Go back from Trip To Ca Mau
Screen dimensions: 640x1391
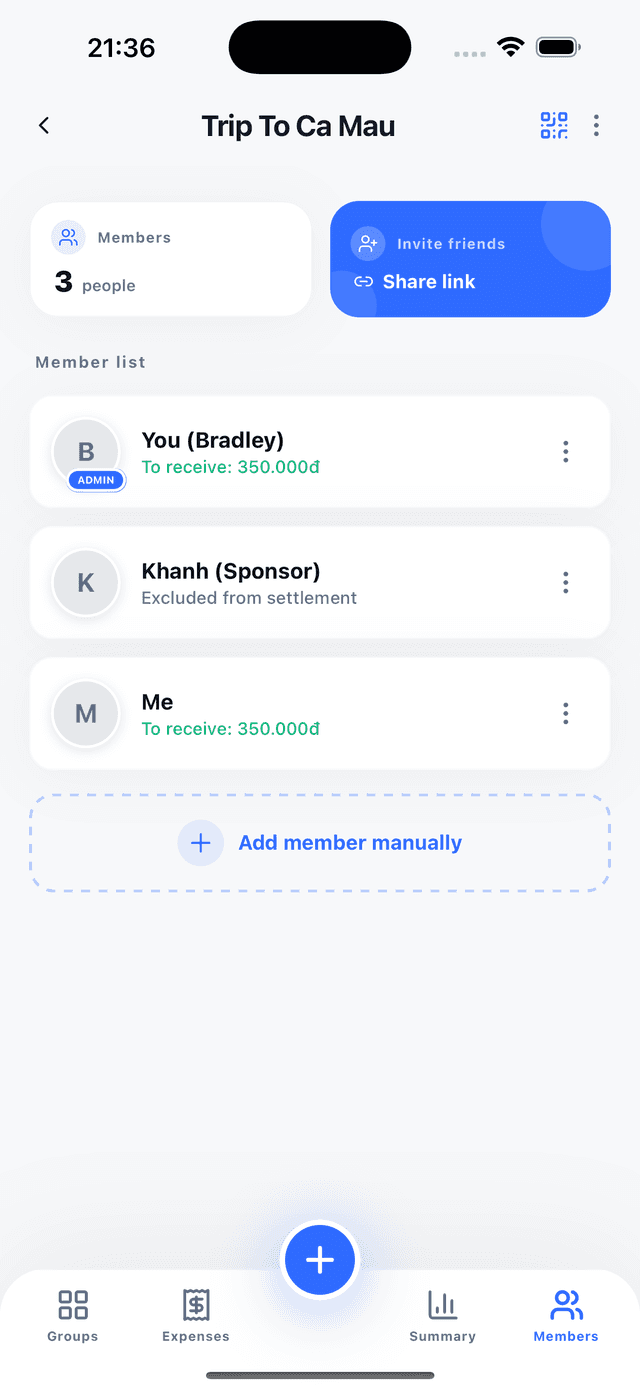point(44,125)
